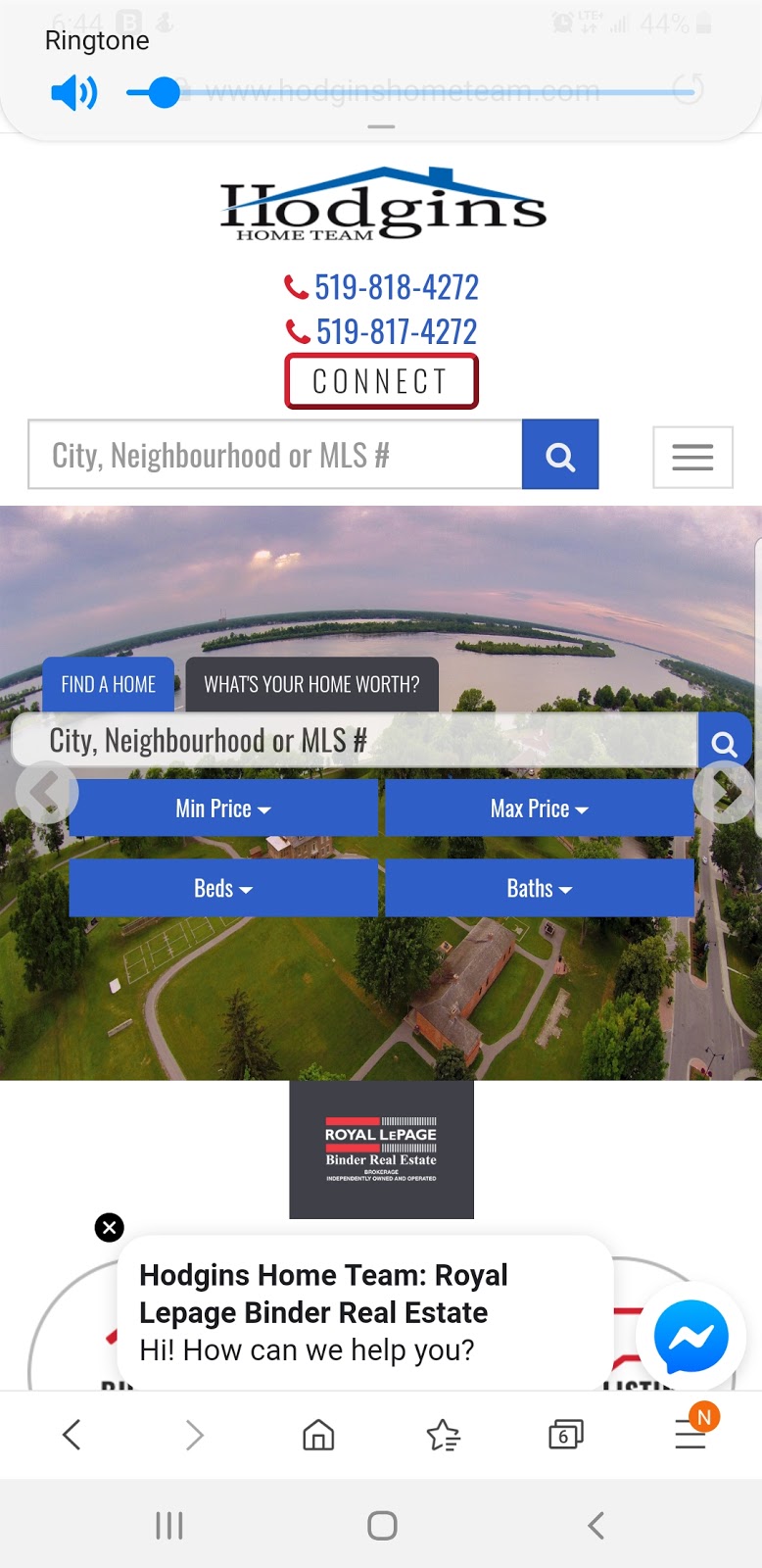Switch to What's Your Home Worth tab
The image size is (762, 1568).
coord(311,684)
